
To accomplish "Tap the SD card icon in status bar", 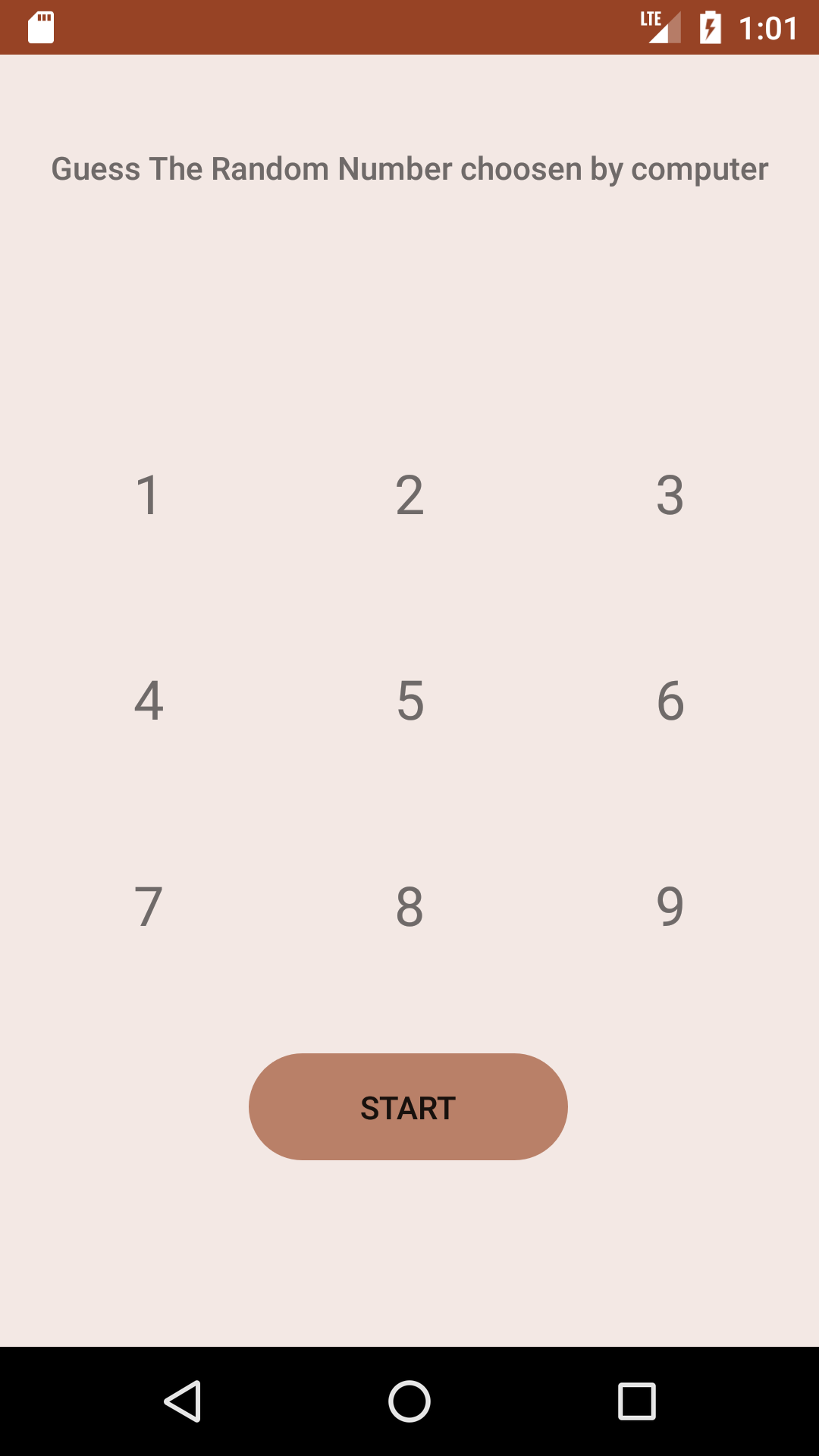I will 39,29.
